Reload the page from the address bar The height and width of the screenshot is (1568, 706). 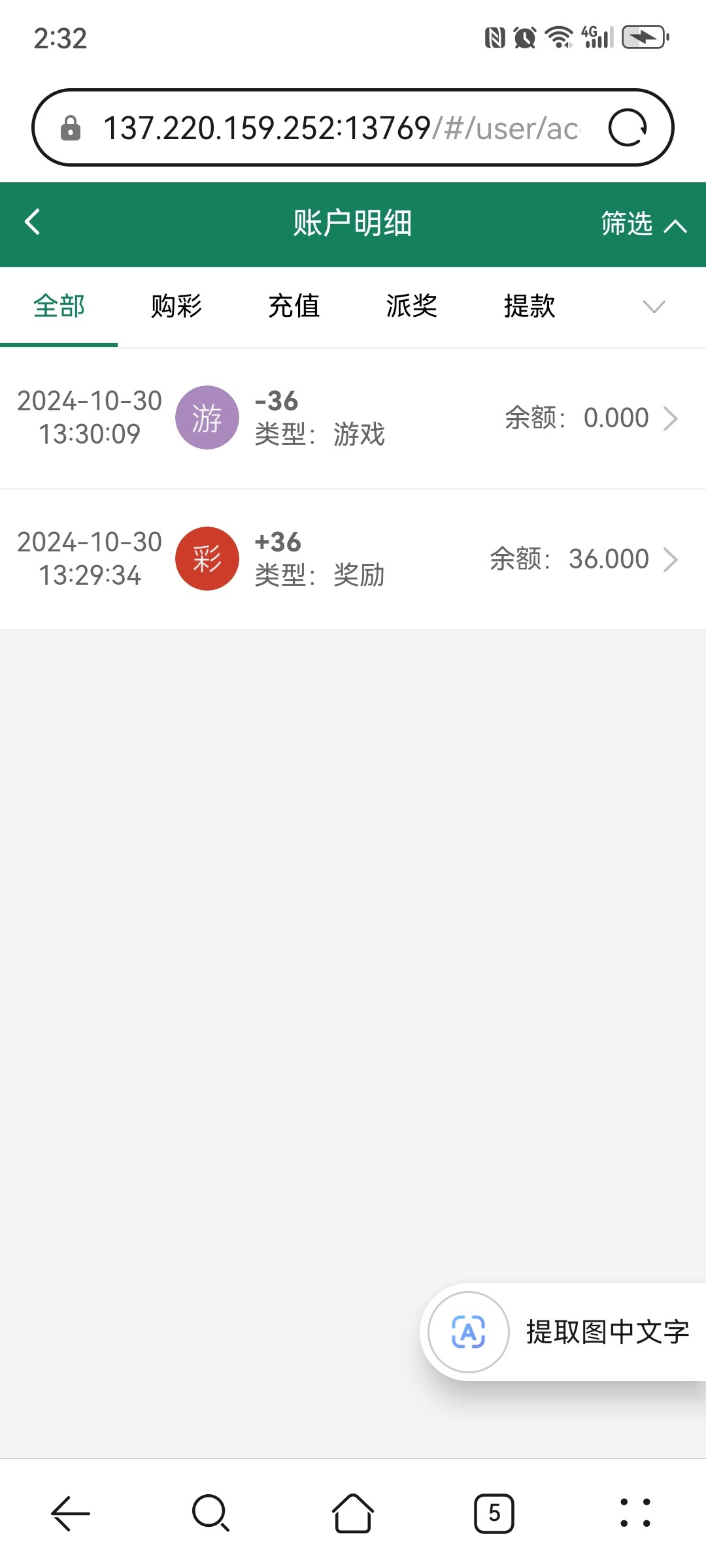628,127
